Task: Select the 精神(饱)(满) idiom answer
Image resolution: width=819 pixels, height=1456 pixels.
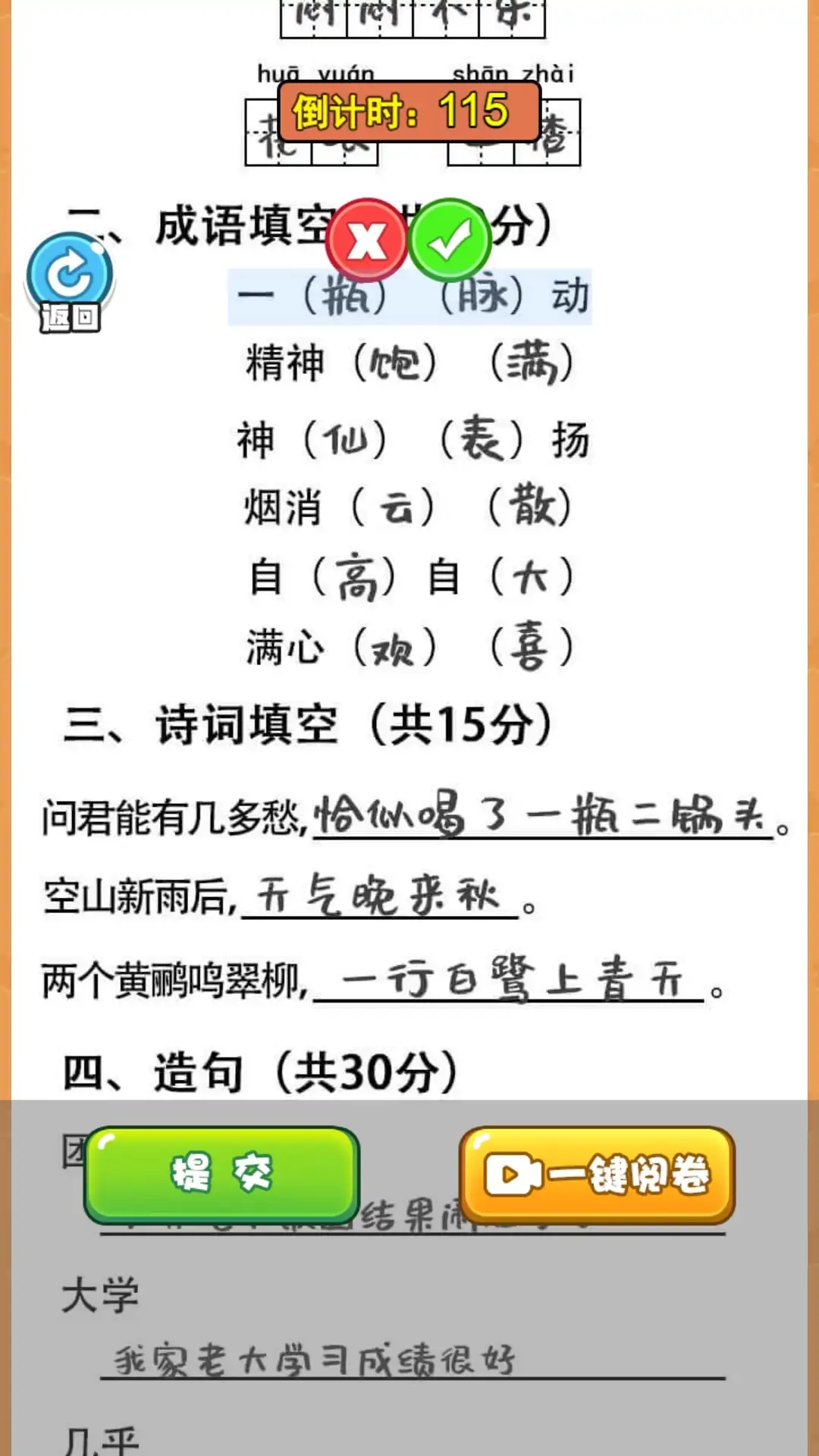Action: [409, 364]
